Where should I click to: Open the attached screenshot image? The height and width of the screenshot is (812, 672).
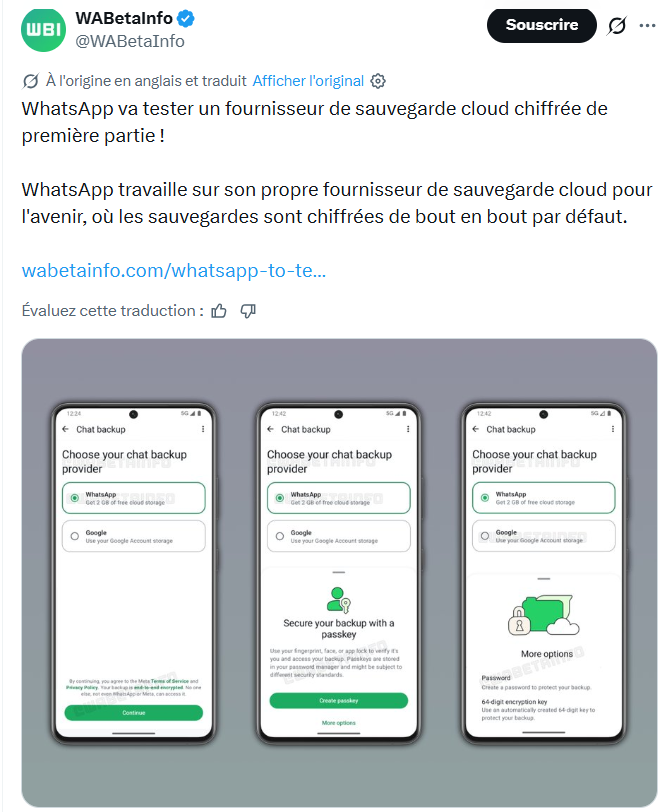coord(339,572)
